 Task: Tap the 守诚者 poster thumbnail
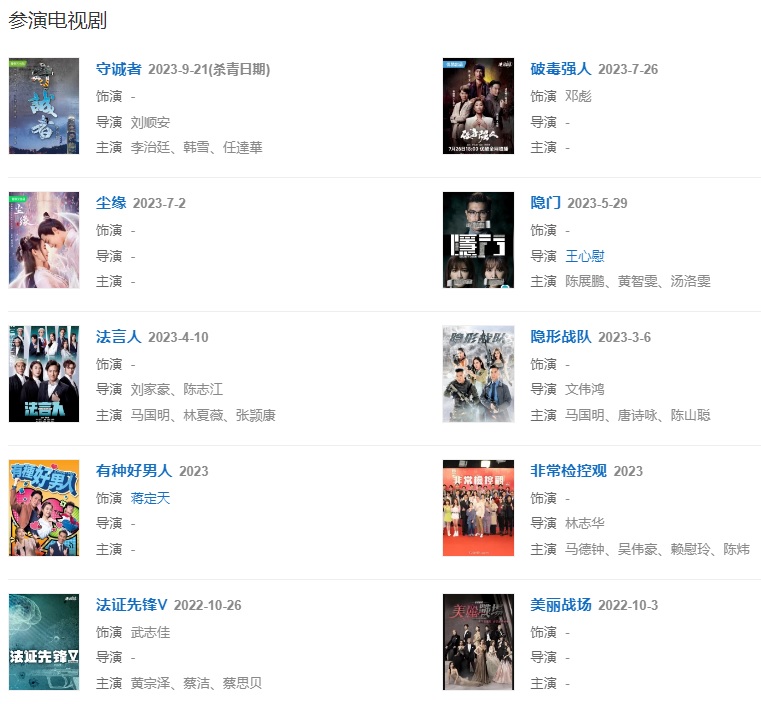(43, 106)
